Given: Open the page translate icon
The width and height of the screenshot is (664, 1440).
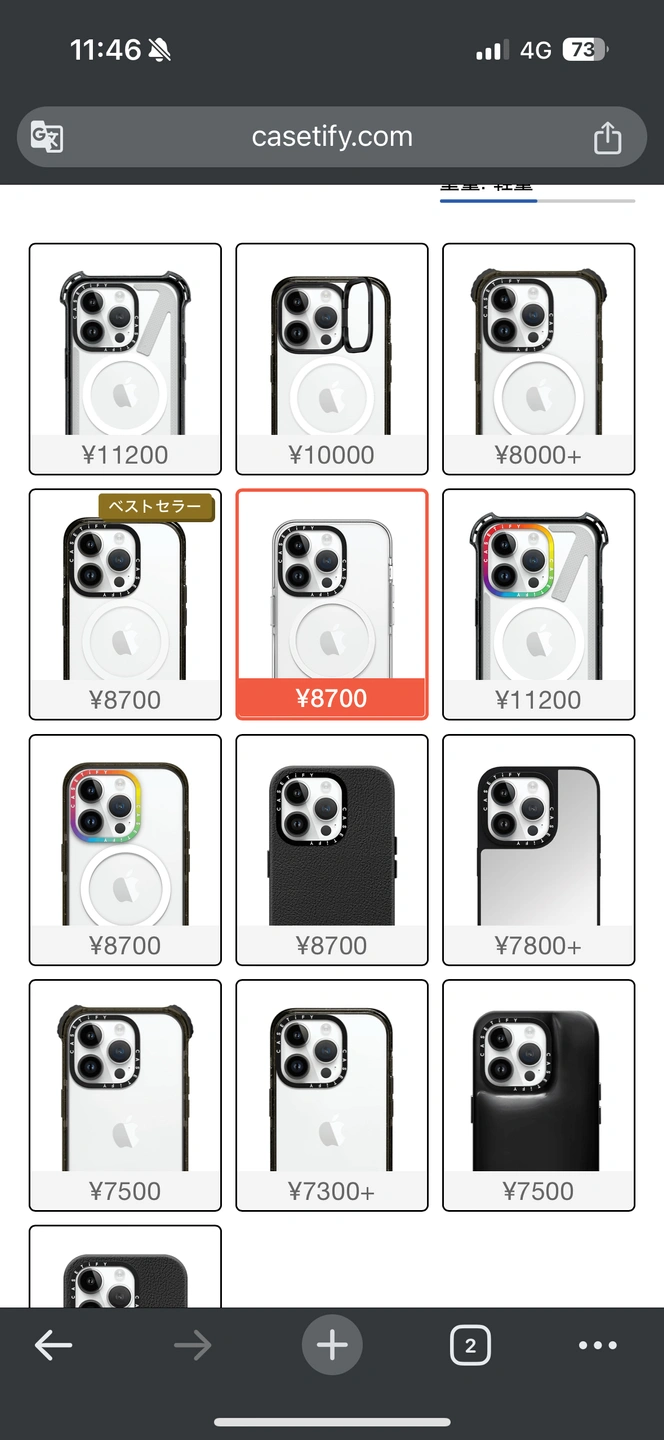Looking at the screenshot, I should [47, 137].
